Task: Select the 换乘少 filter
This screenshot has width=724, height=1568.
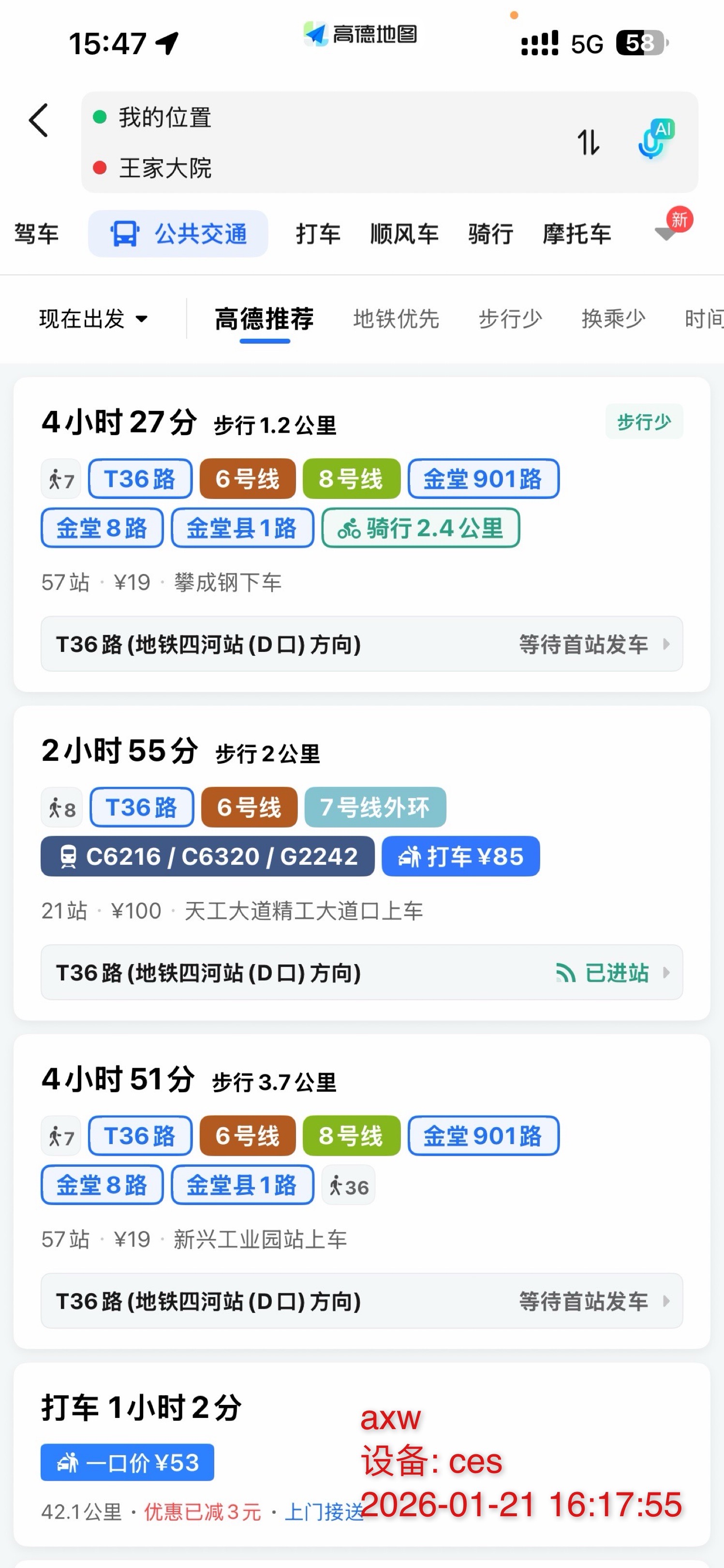Action: coord(613,318)
